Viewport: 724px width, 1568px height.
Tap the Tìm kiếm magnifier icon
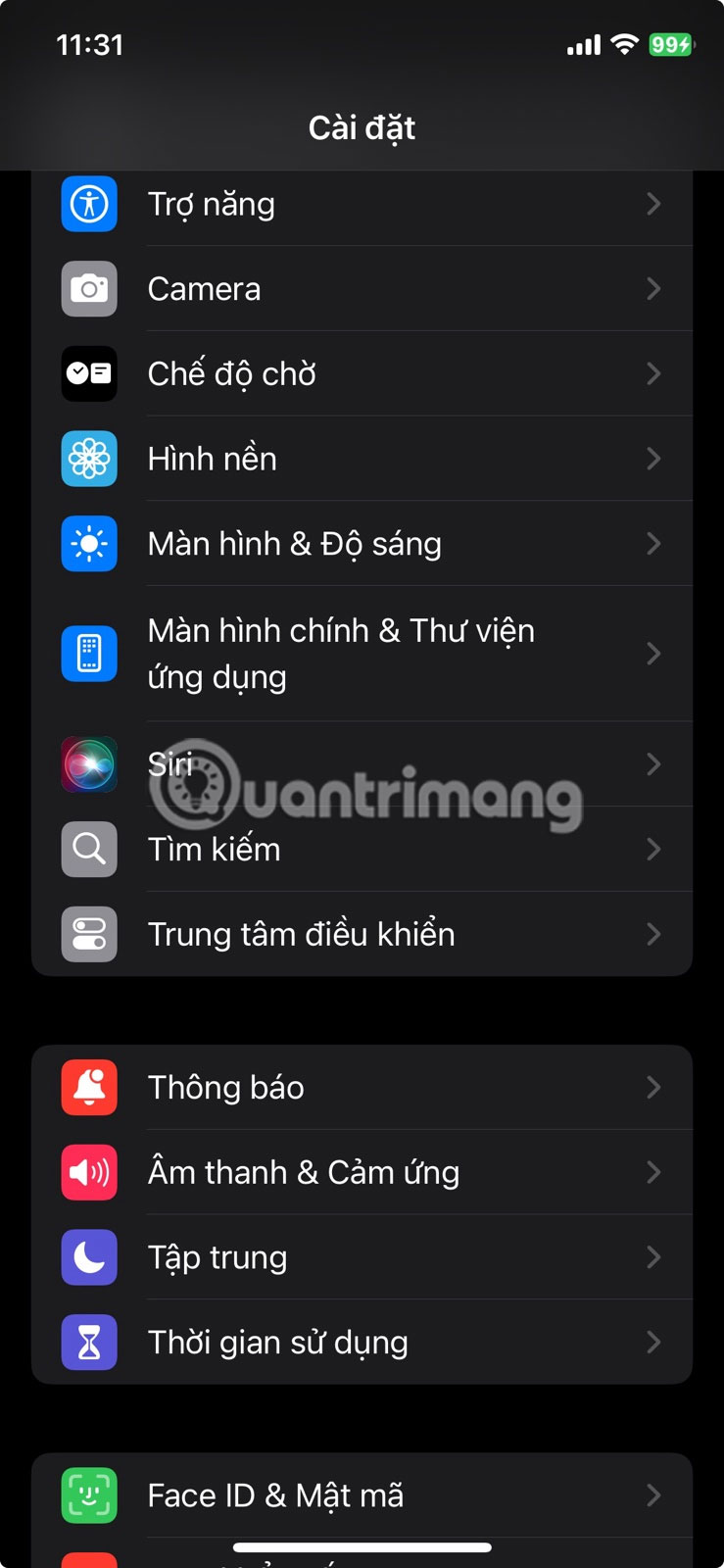89,849
